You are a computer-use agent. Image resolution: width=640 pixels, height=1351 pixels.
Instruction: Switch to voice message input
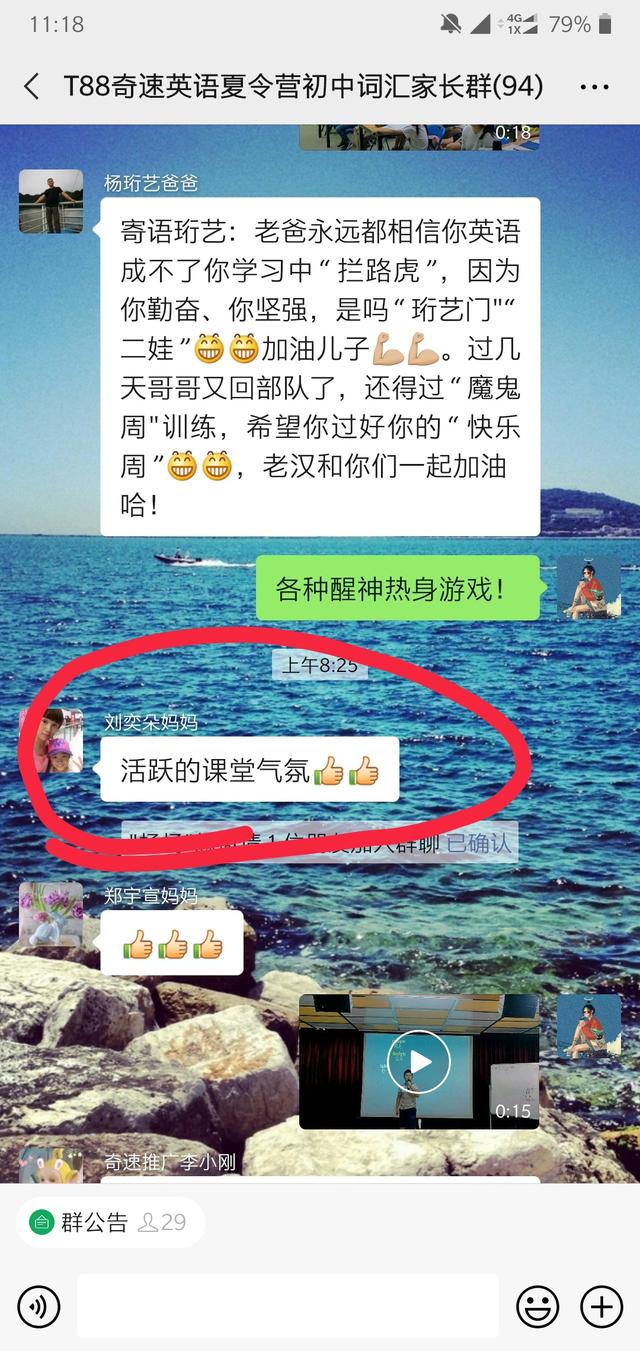tap(39, 1306)
